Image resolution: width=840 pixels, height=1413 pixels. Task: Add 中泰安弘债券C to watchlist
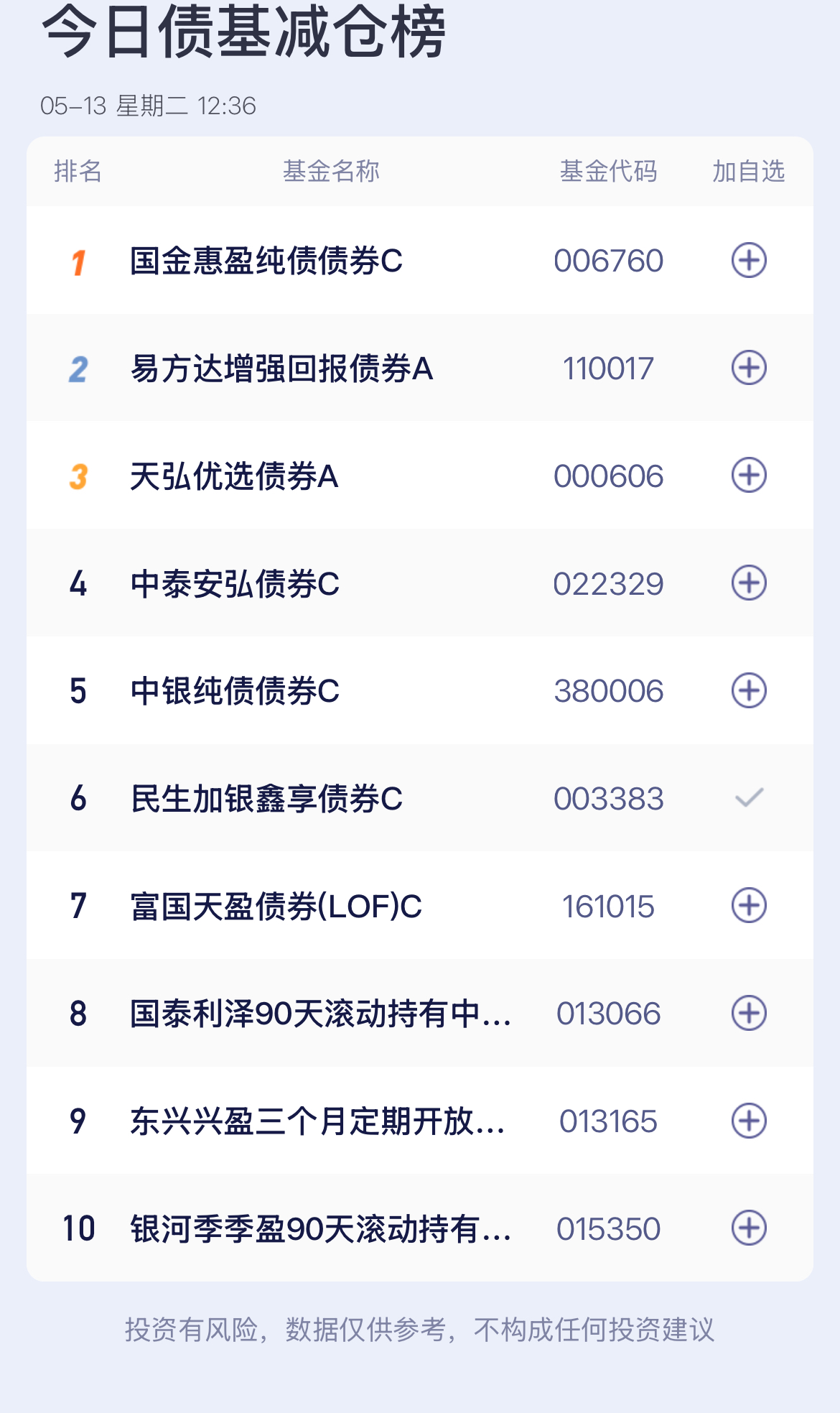(750, 583)
